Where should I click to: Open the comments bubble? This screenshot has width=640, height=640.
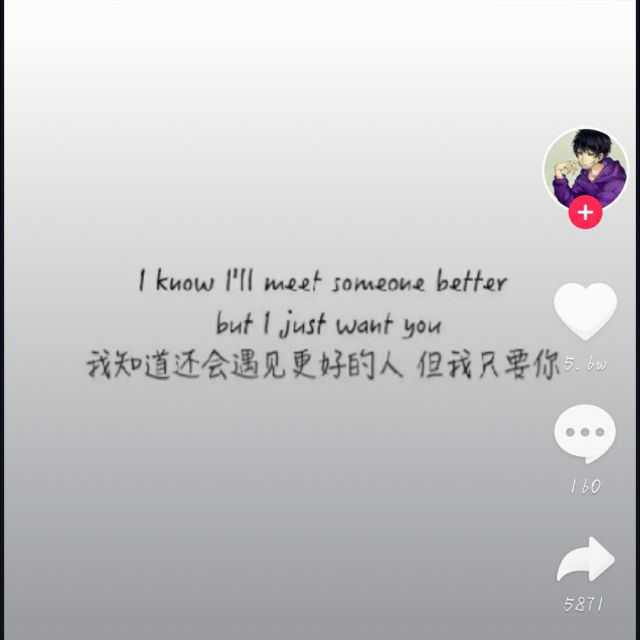tap(585, 435)
